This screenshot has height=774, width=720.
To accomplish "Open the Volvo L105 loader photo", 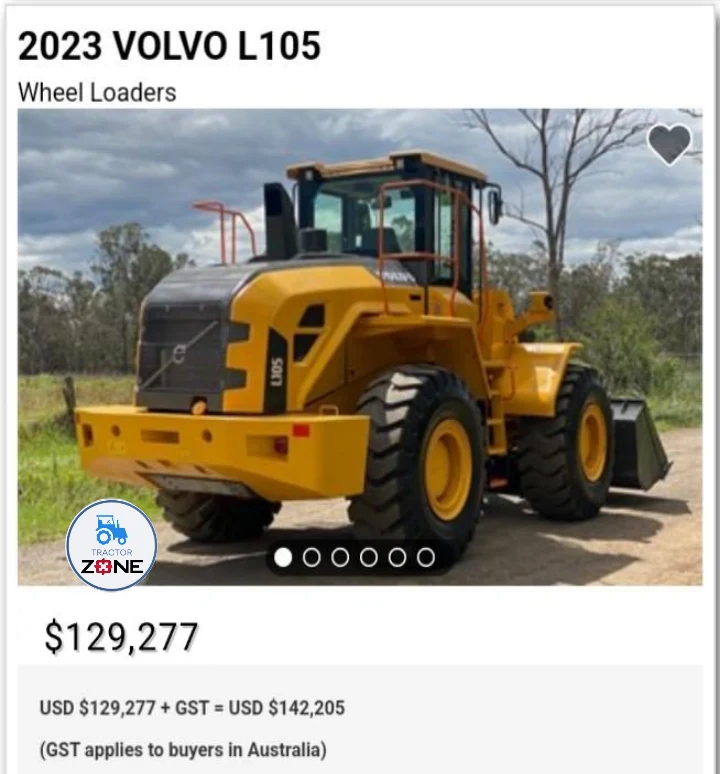I will pos(360,340).
